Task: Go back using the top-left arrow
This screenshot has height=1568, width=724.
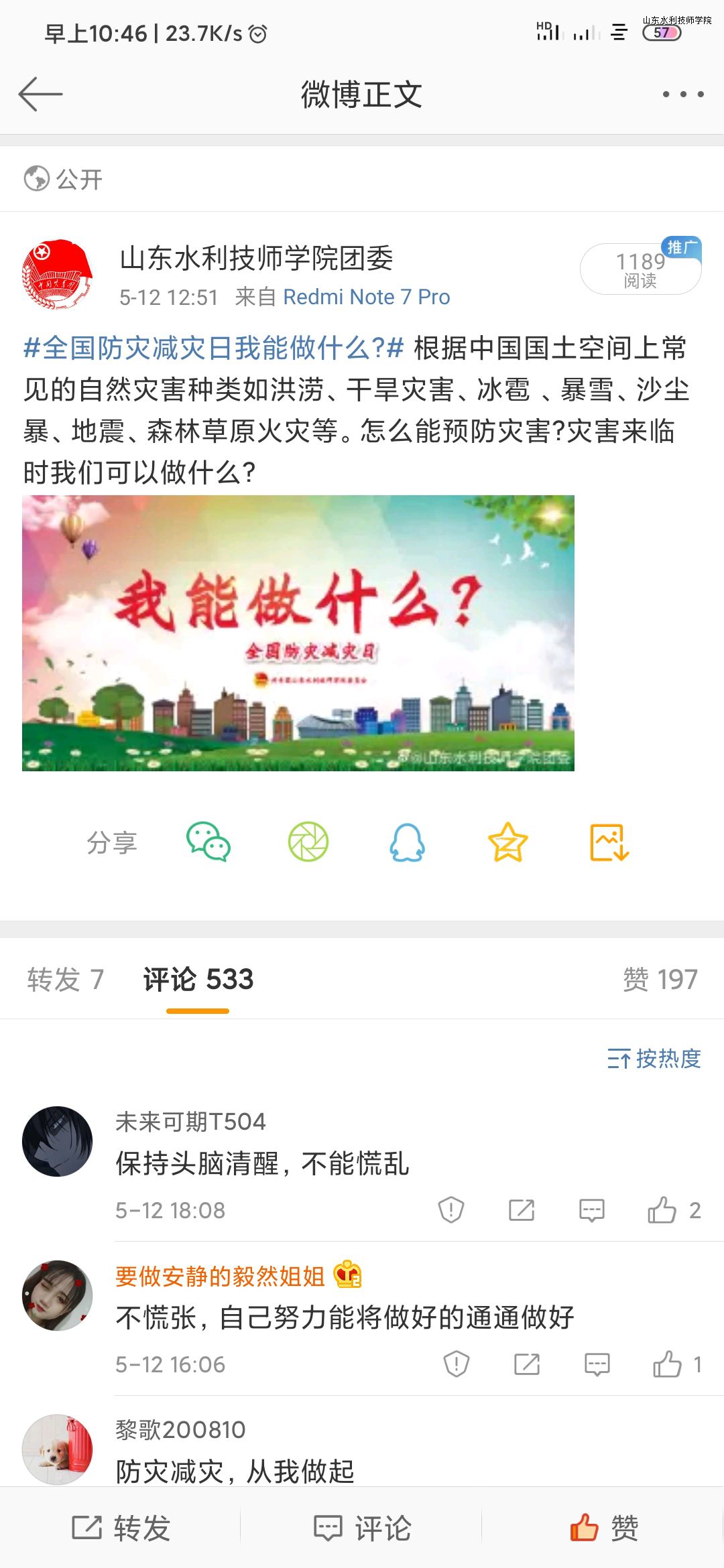Action: [40, 94]
